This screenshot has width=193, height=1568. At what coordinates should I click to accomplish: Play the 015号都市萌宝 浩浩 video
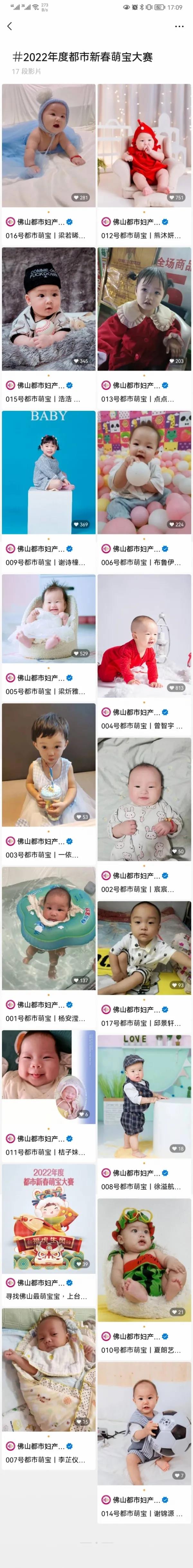point(49,309)
